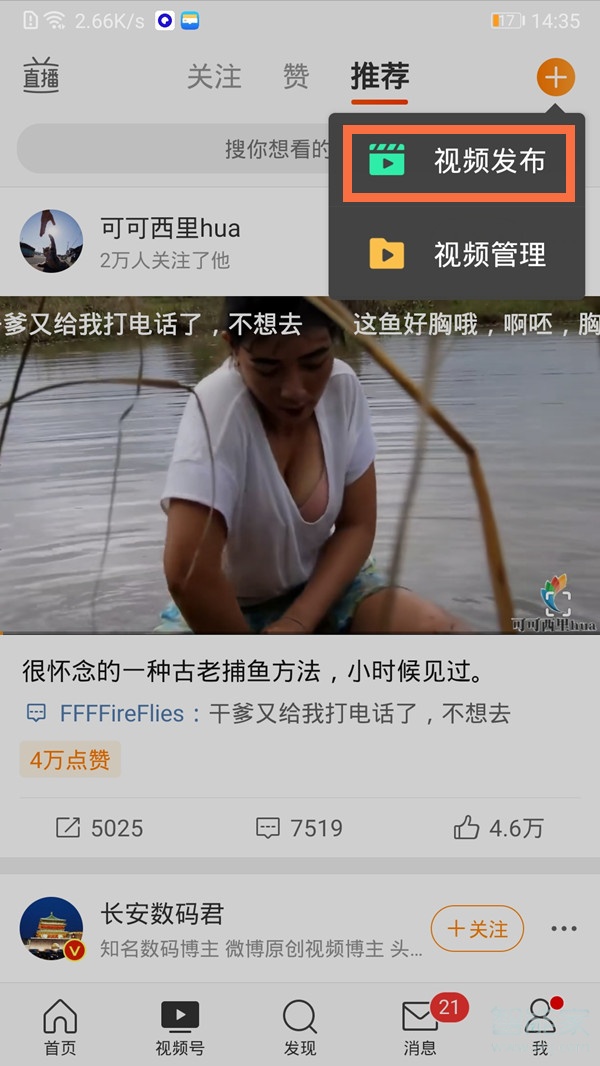
Task: Switch to the 赞 tab
Action: (296, 77)
